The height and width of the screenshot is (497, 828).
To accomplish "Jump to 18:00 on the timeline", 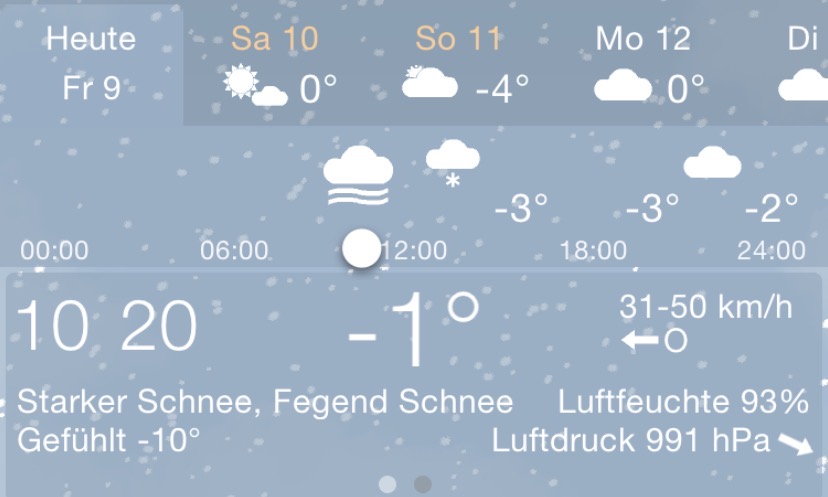I will click(594, 250).
